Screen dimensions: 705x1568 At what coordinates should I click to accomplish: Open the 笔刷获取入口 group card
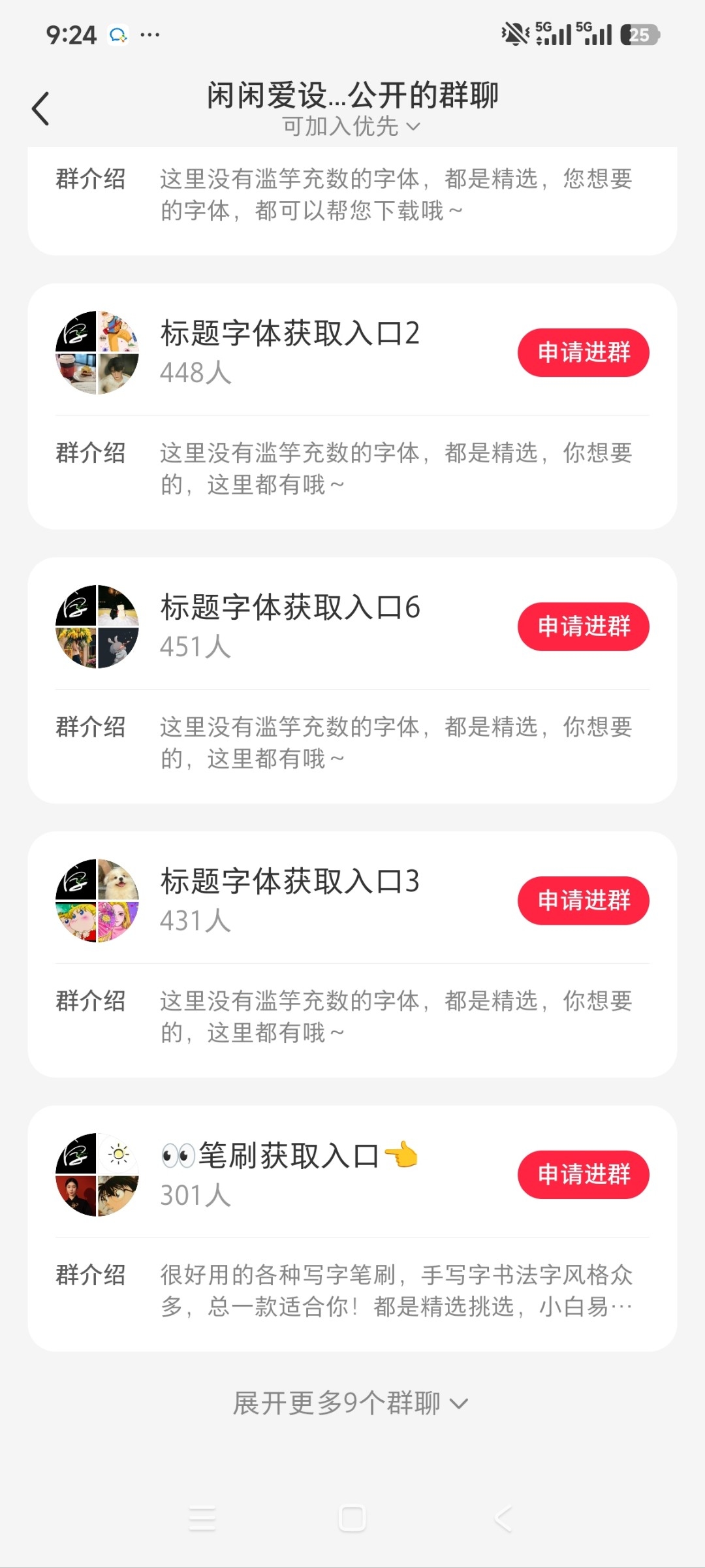pos(352,1228)
